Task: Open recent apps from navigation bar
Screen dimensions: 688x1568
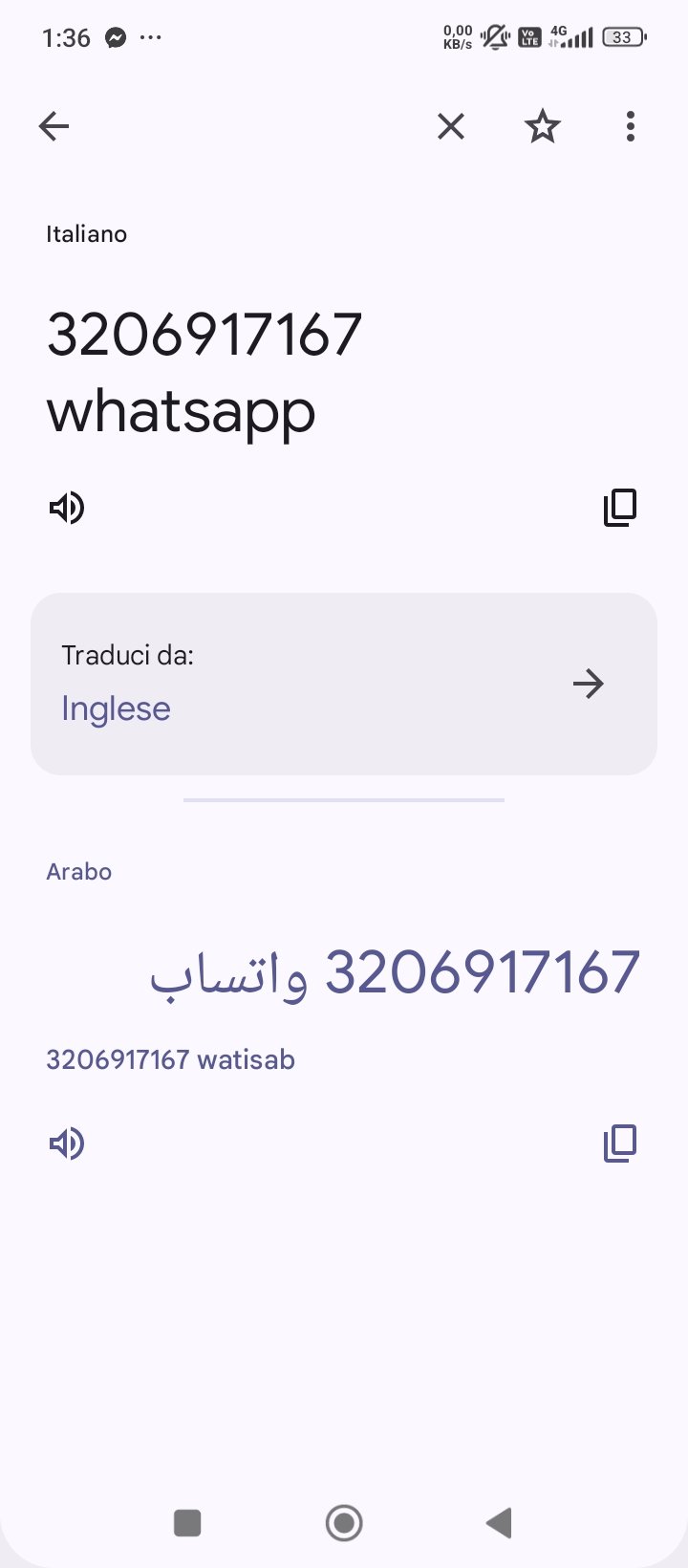Action: click(187, 1523)
